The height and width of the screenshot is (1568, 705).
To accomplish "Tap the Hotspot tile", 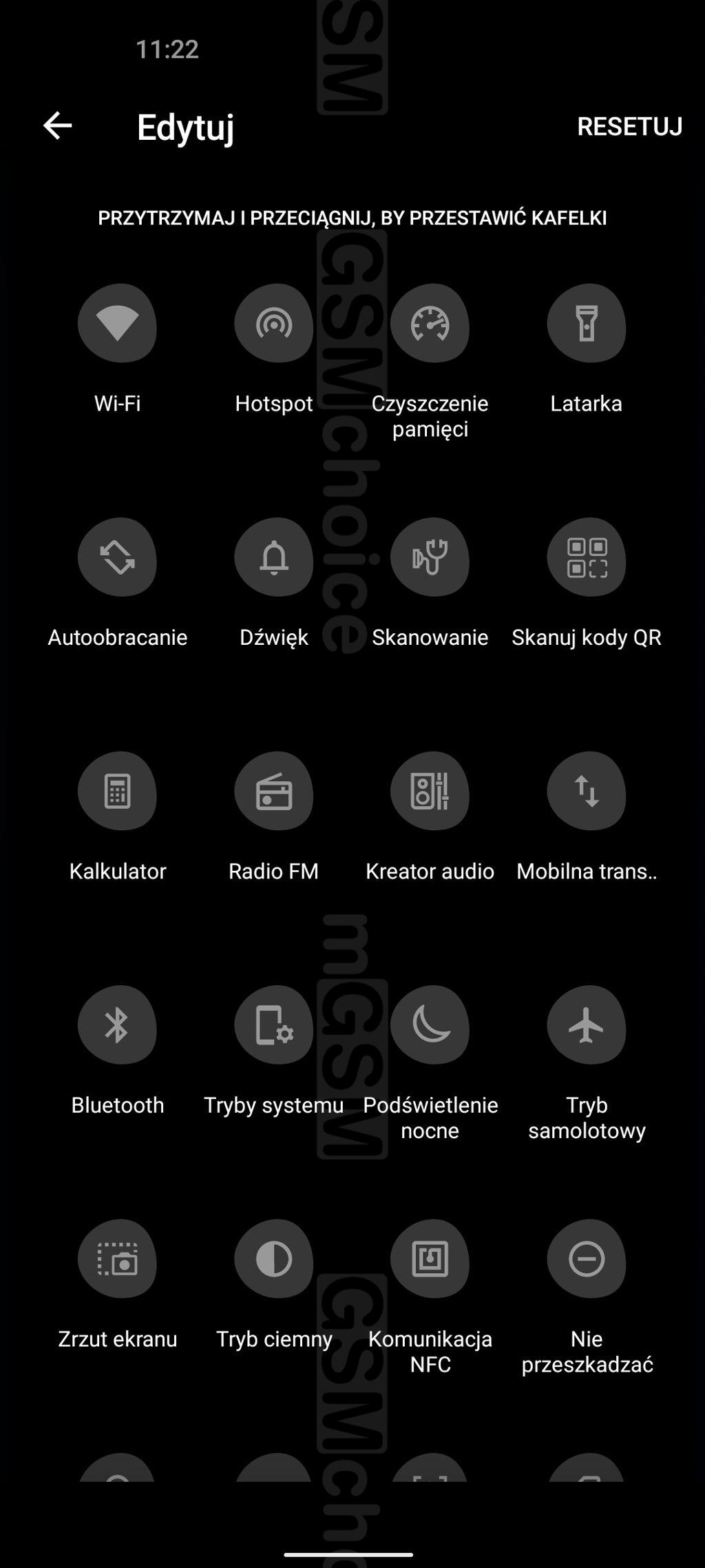I will click(x=274, y=323).
